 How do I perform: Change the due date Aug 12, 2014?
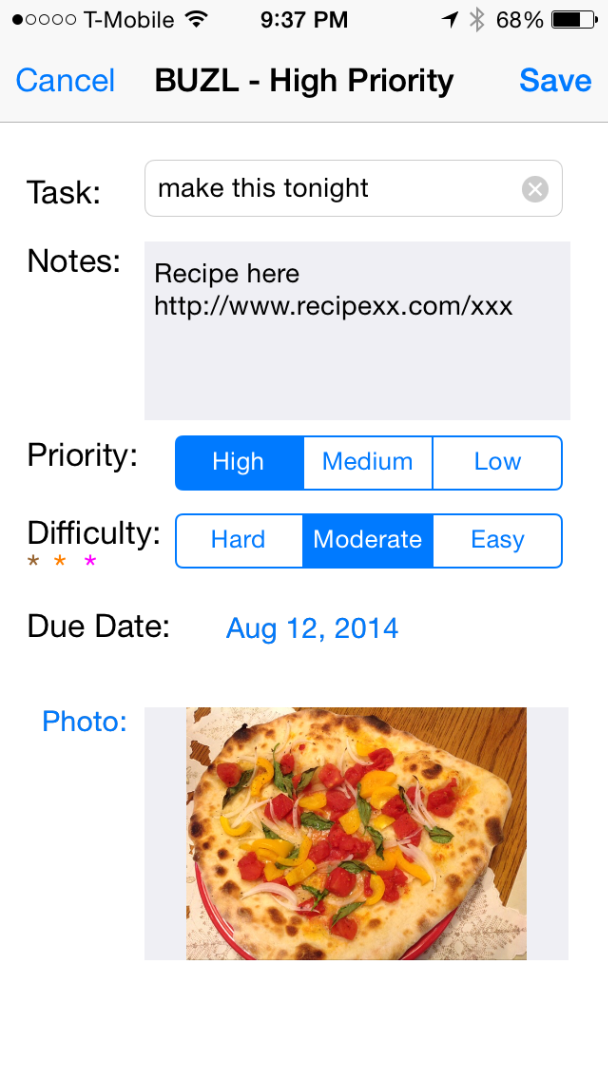(312, 628)
